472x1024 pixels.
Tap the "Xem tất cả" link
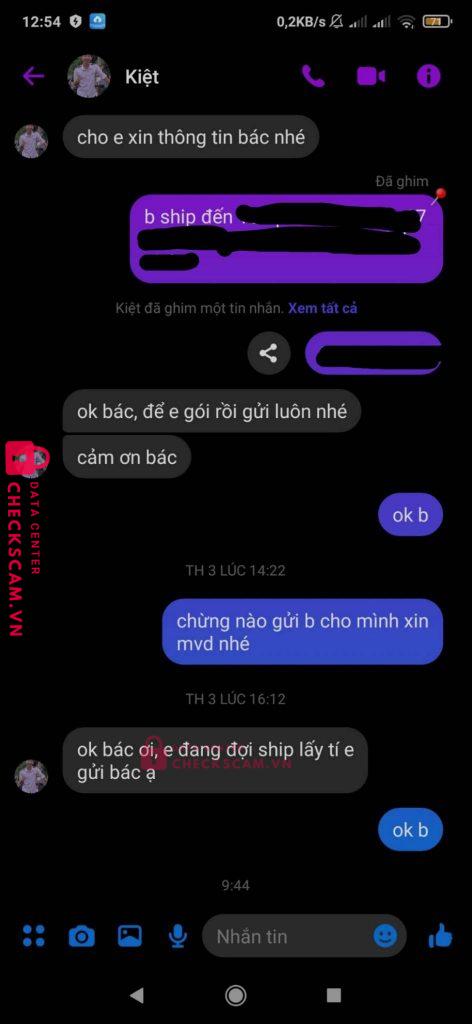click(x=323, y=308)
